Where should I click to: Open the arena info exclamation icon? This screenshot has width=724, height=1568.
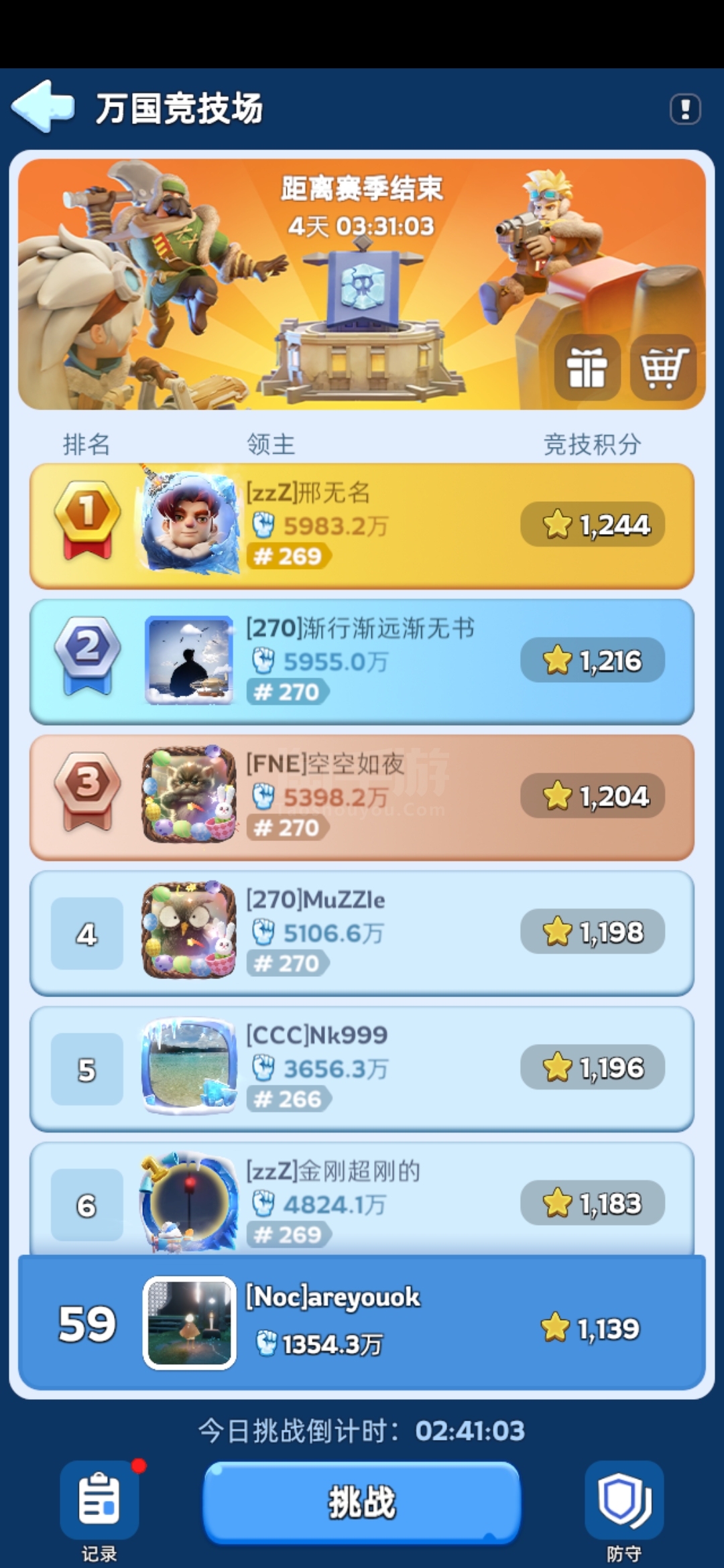coord(685,109)
